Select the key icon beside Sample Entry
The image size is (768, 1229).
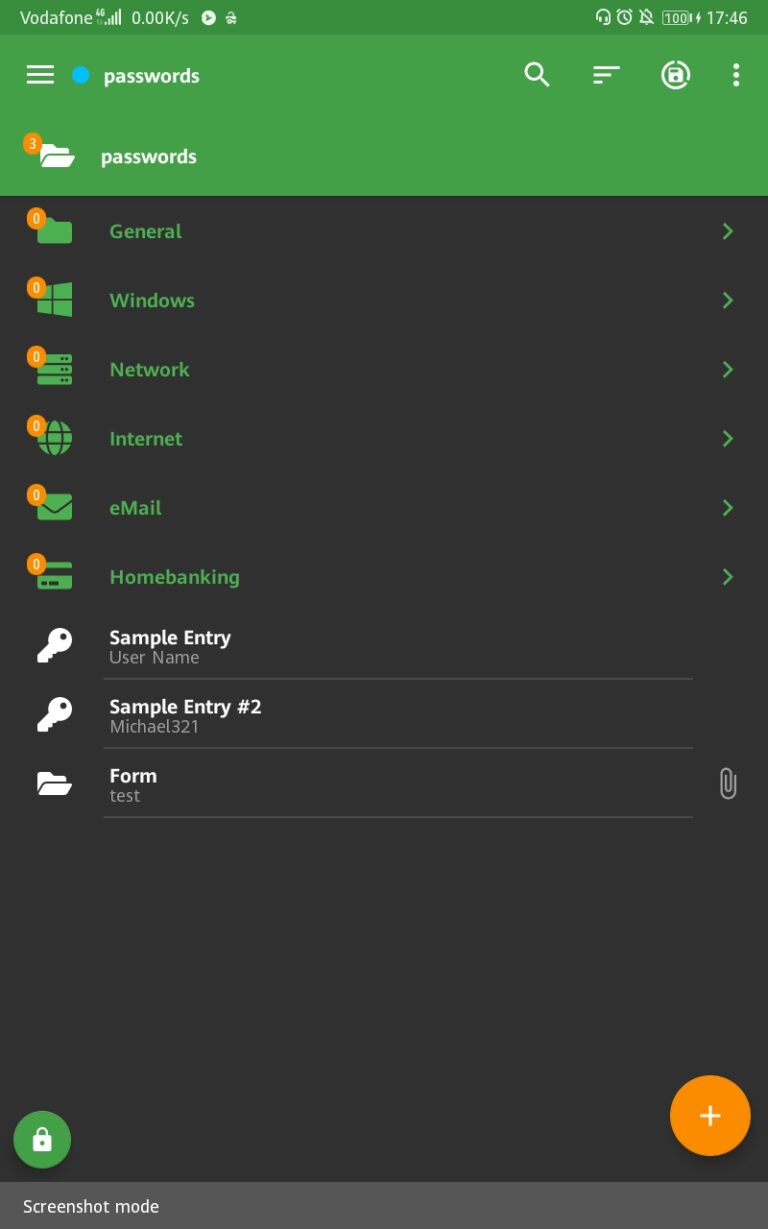point(54,644)
